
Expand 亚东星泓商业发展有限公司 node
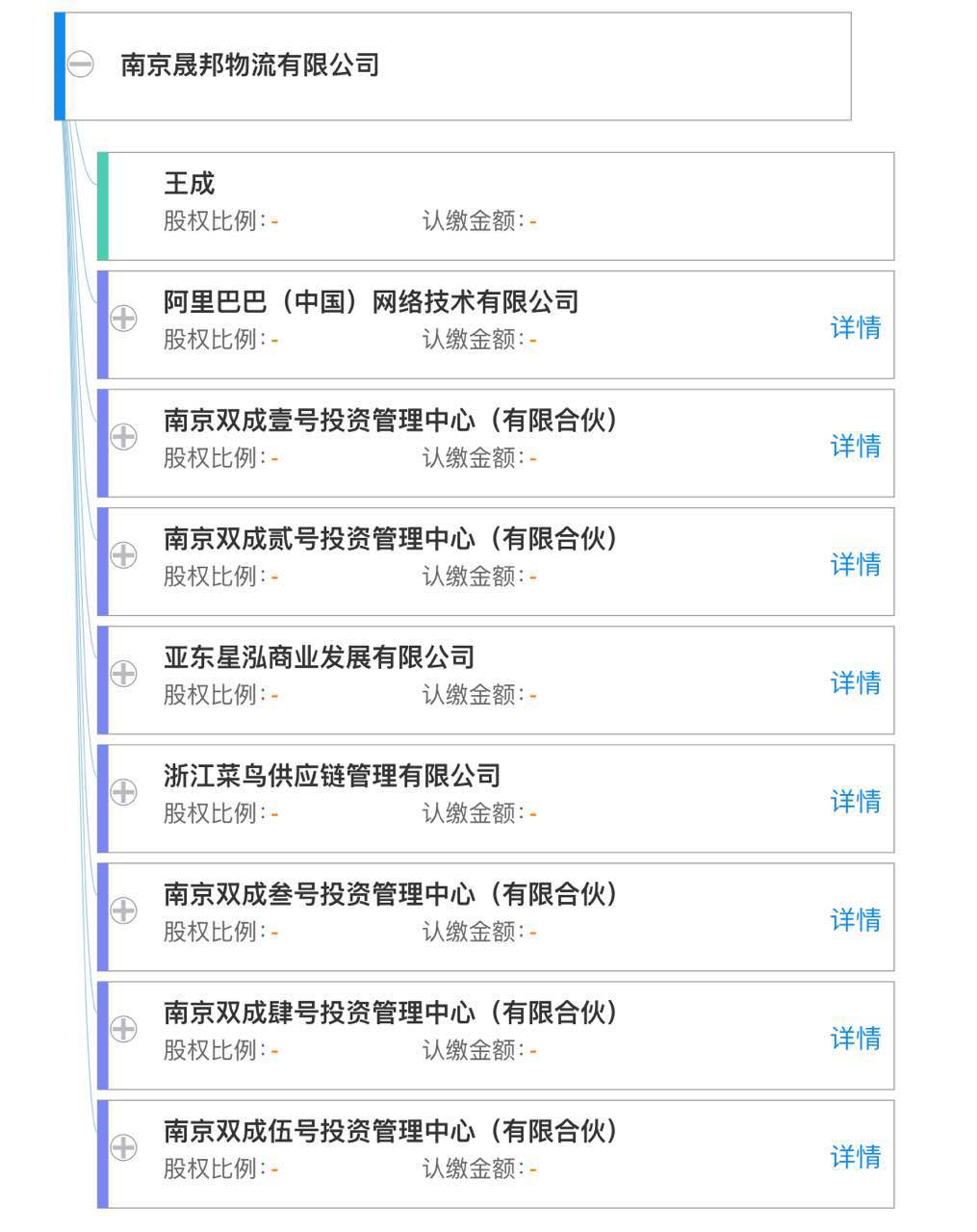[x=123, y=673]
